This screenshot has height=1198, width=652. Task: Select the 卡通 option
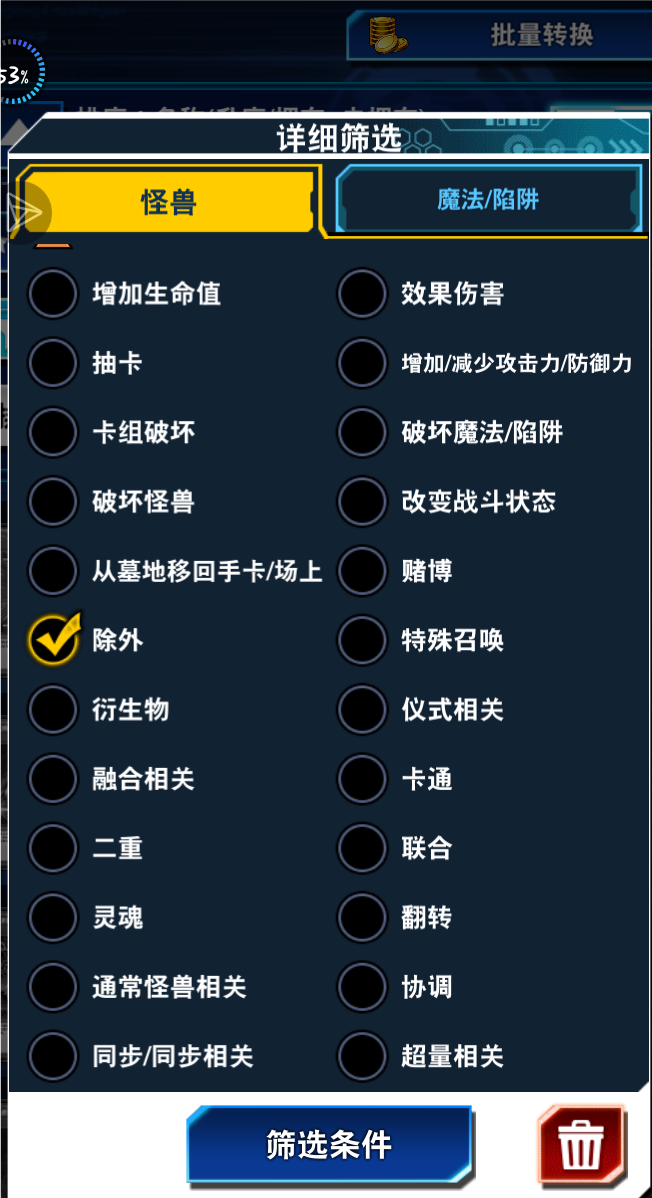click(362, 779)
